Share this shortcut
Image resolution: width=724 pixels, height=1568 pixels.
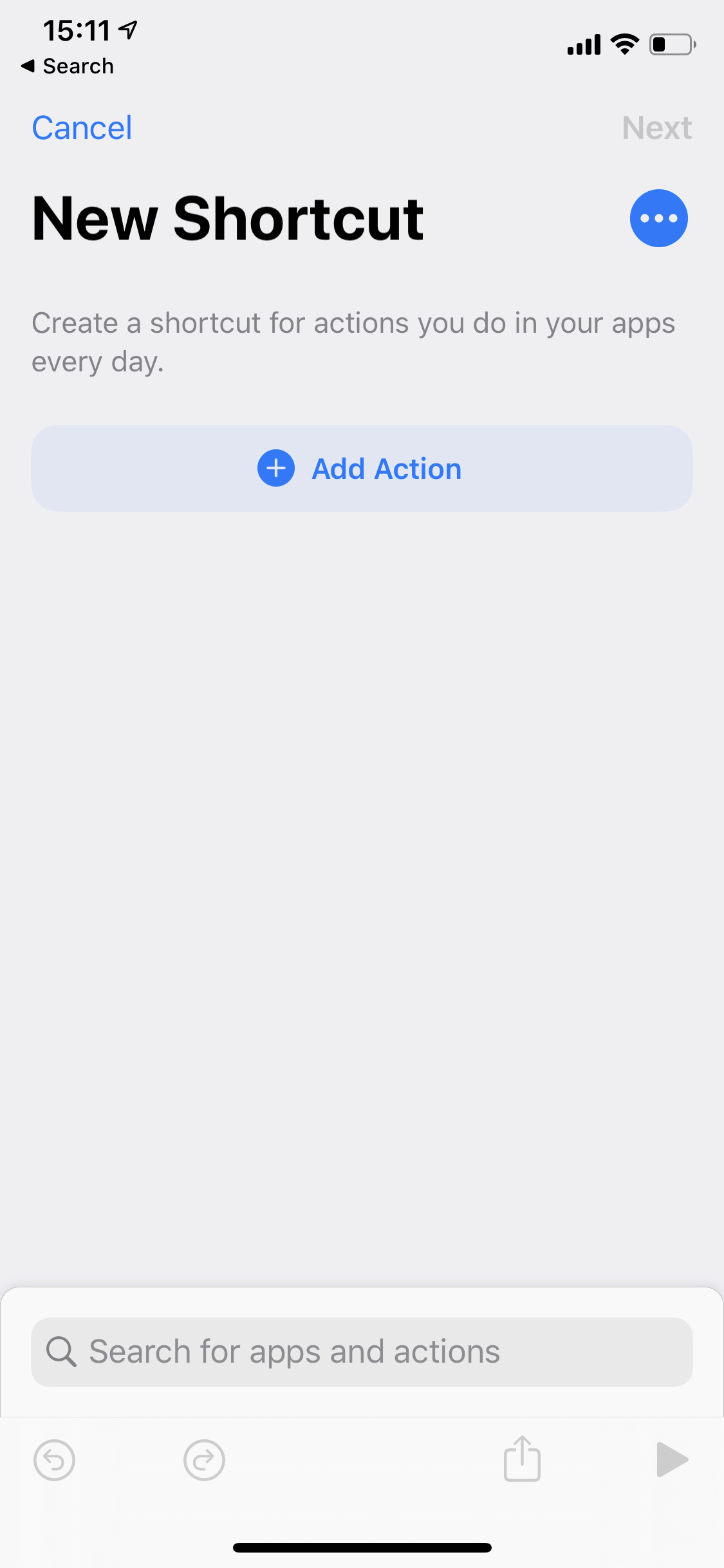click(522, 1459)
